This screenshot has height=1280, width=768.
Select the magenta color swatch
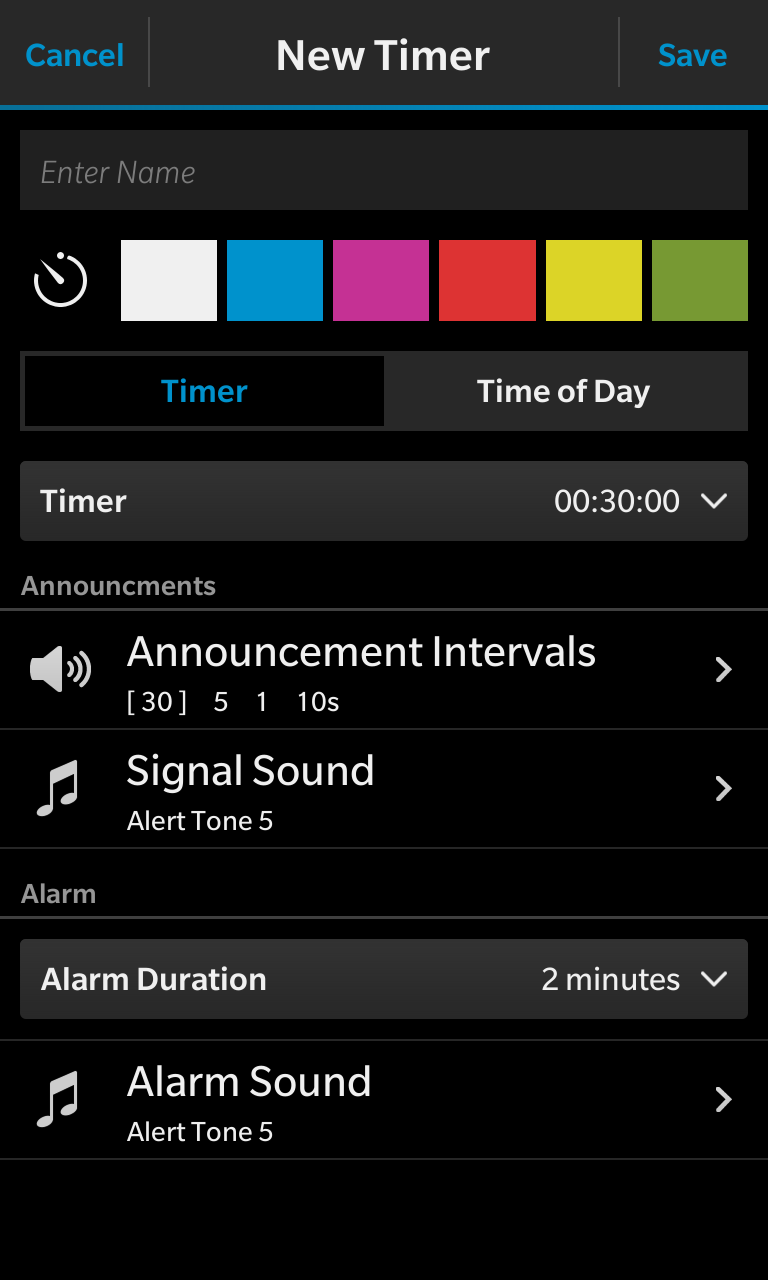(x=381, y=281)
